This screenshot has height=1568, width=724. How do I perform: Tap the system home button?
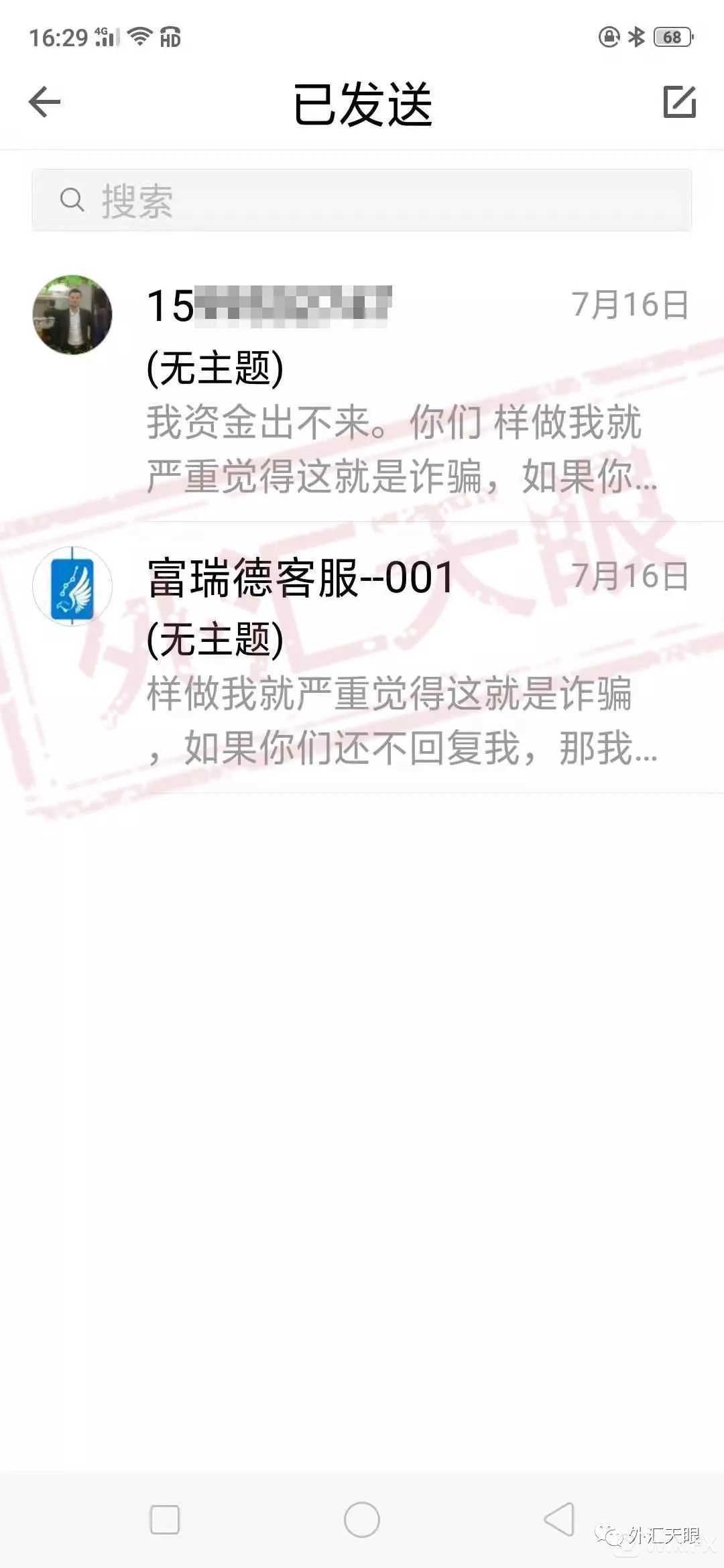click(362, 1519)
